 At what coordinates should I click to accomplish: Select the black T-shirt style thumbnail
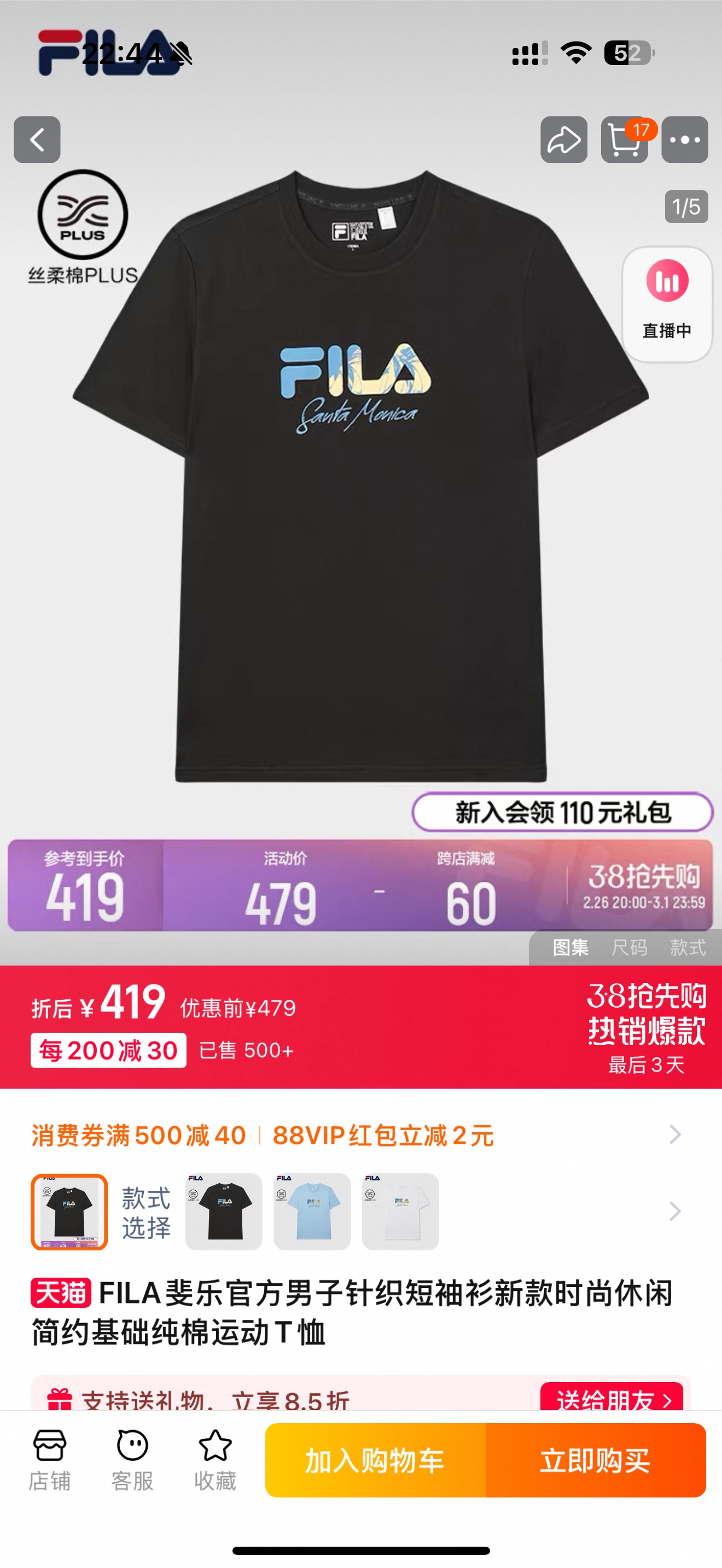point(224,1212)
